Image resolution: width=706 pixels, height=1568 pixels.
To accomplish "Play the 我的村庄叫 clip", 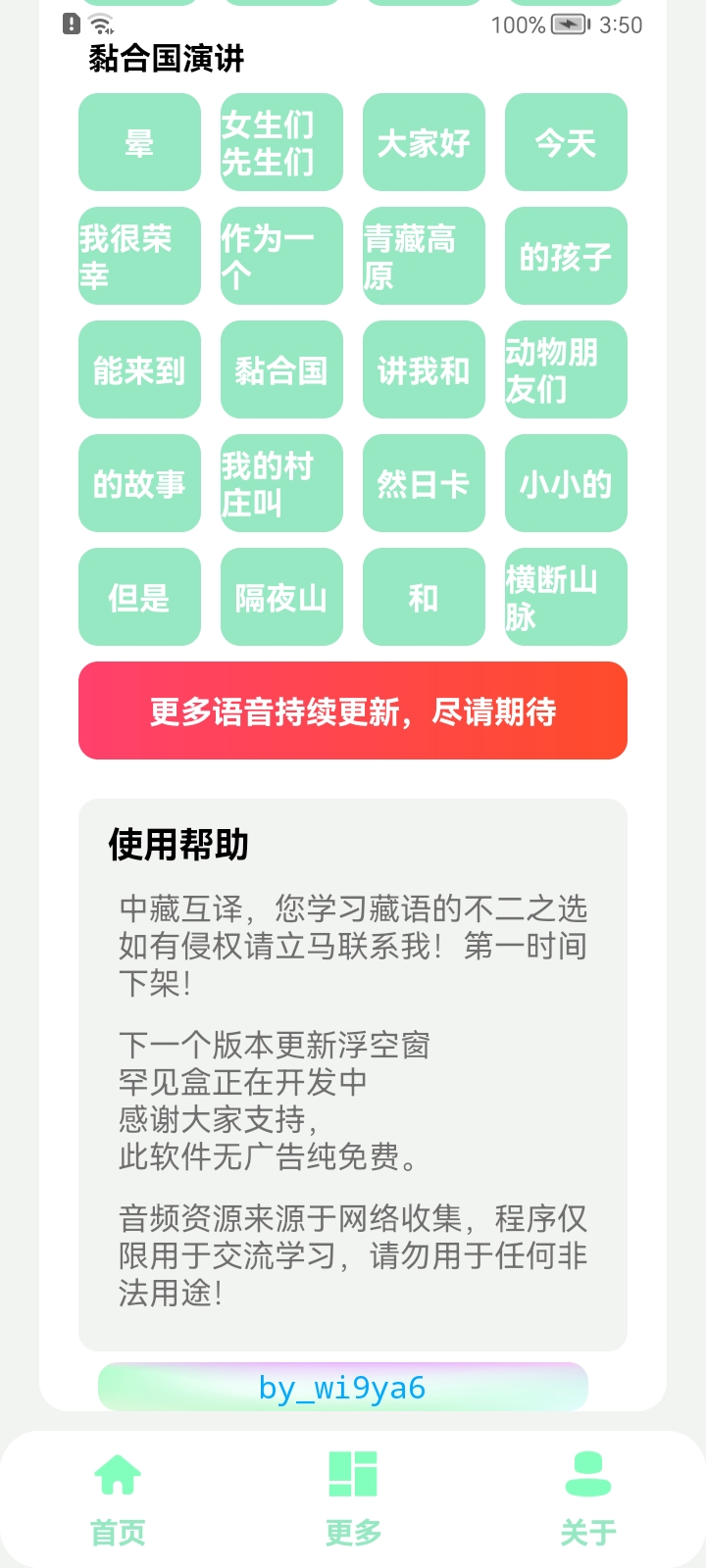I will [x=281, y=484].
